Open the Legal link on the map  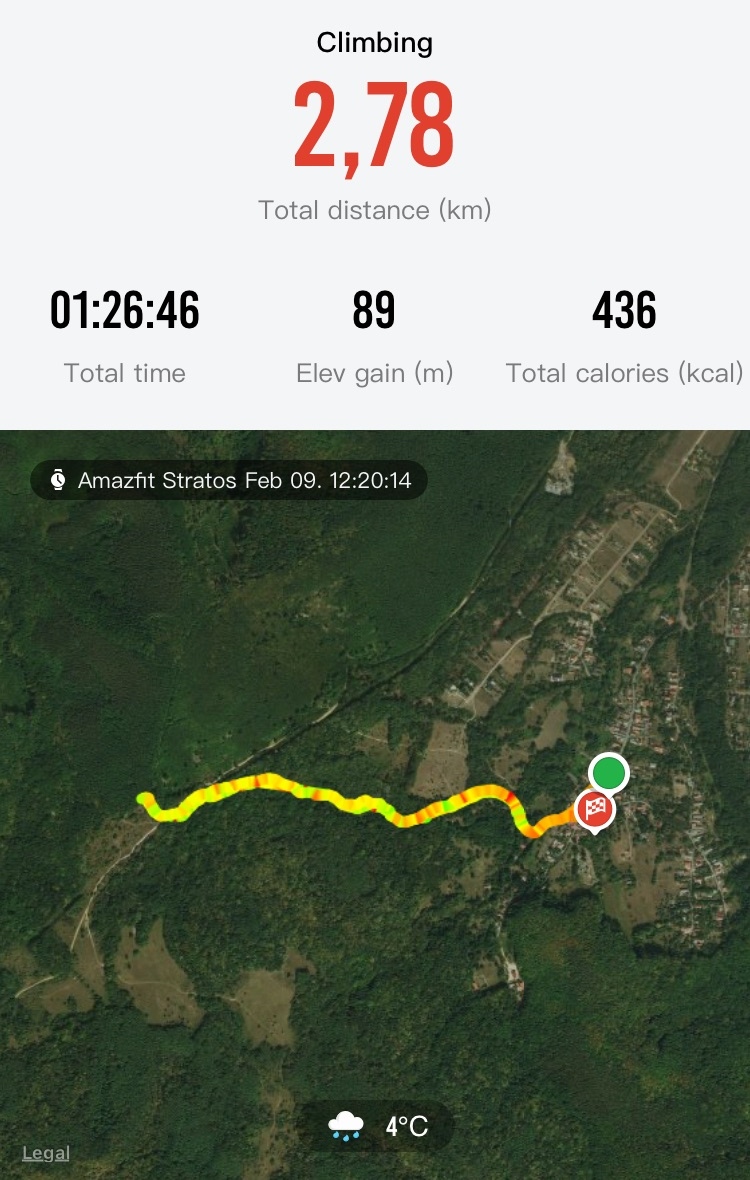point(46,1153)
